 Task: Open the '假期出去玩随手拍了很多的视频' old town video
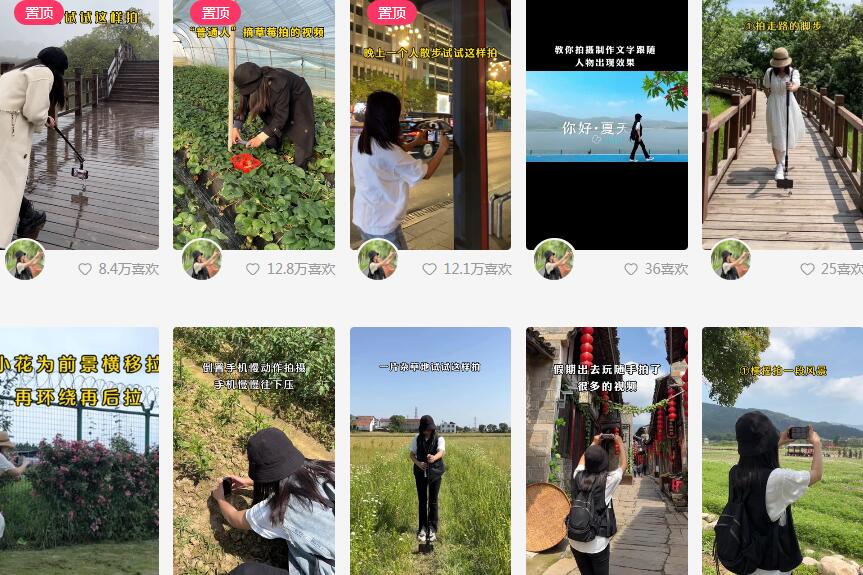607,450
